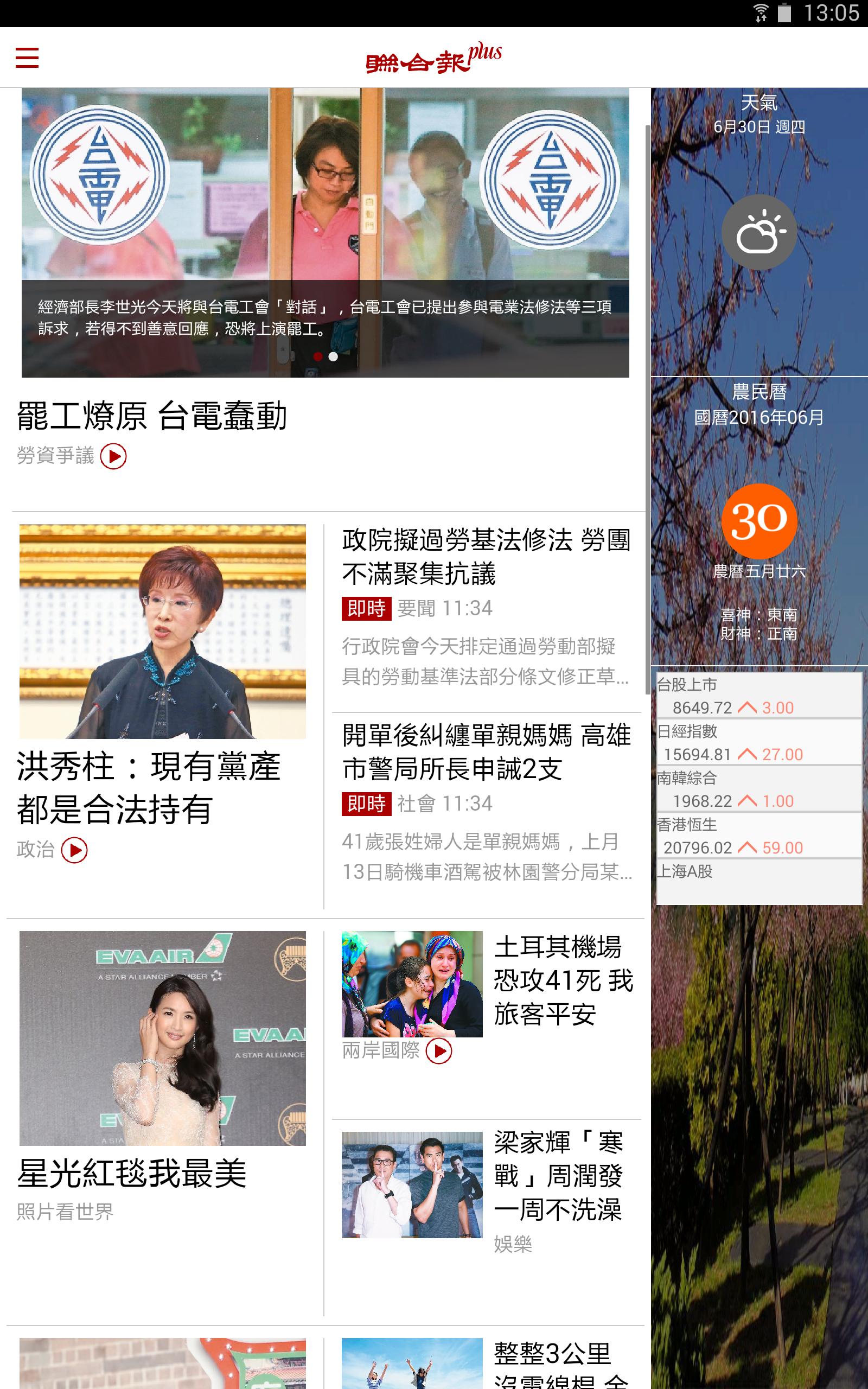The width and height of the screenshot is (868, 1389).
Task: View 星光紅毯我最美 photo story
Action: tap(132, 1173)
